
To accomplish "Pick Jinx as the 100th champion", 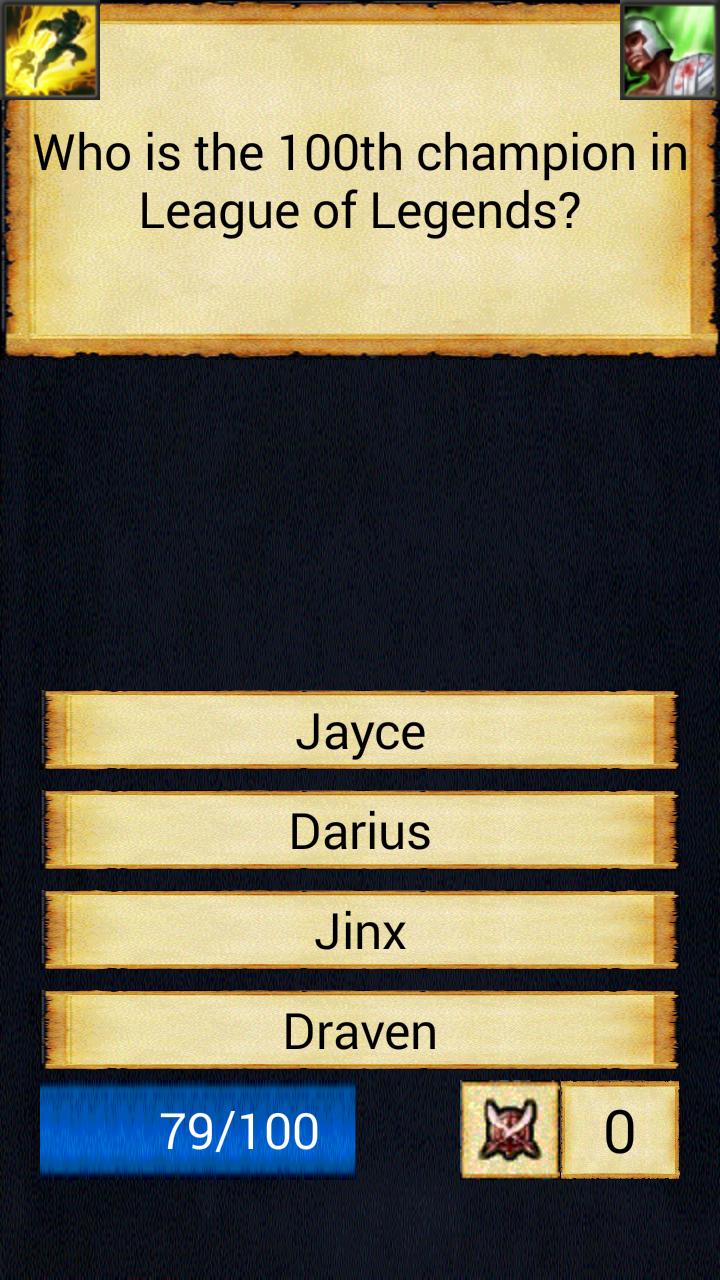I will click(x=360, y=931).
